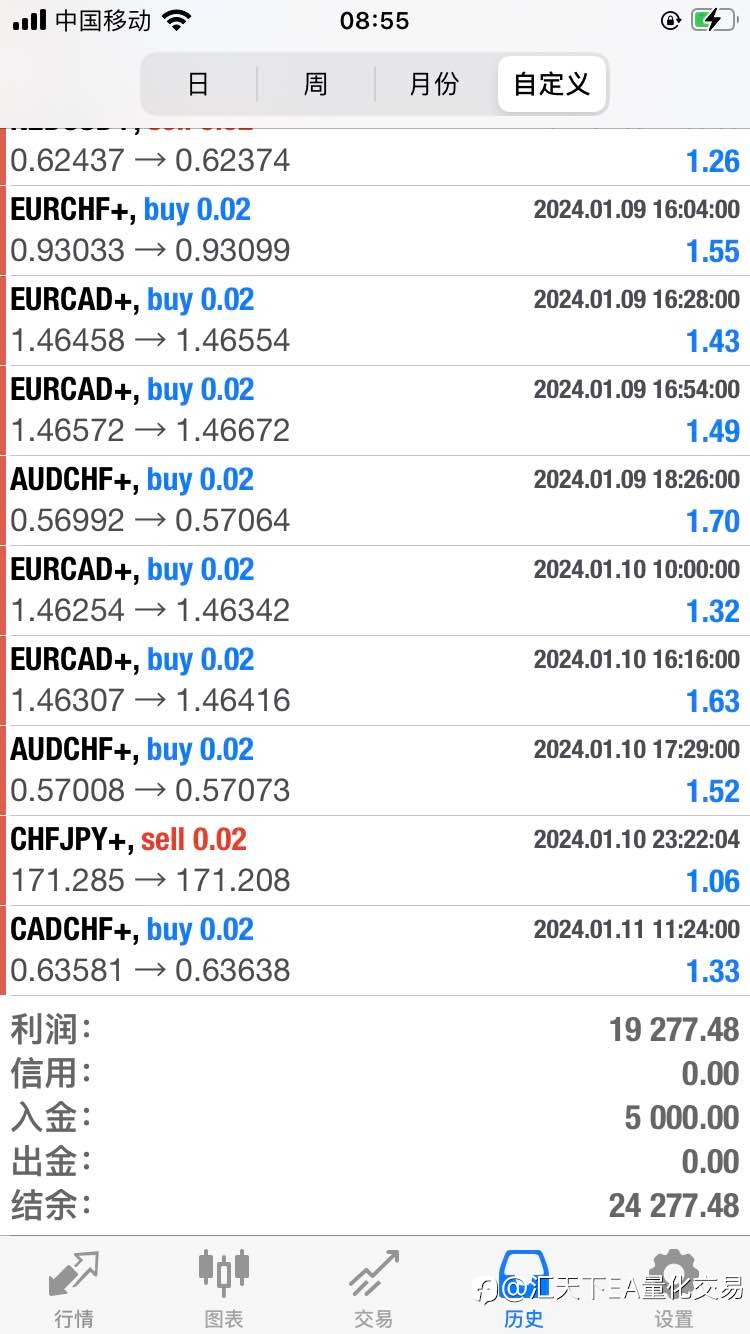Select the 自定义 custom range tab

click(x=551, y=84)
